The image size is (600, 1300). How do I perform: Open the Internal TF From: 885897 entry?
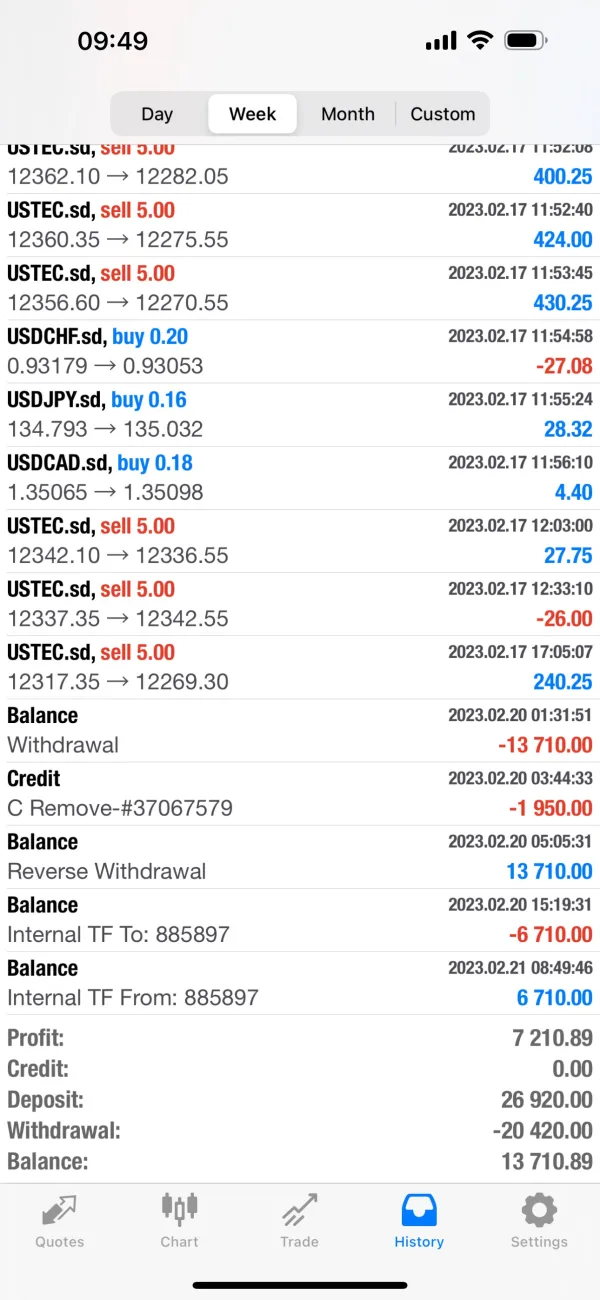300,982
